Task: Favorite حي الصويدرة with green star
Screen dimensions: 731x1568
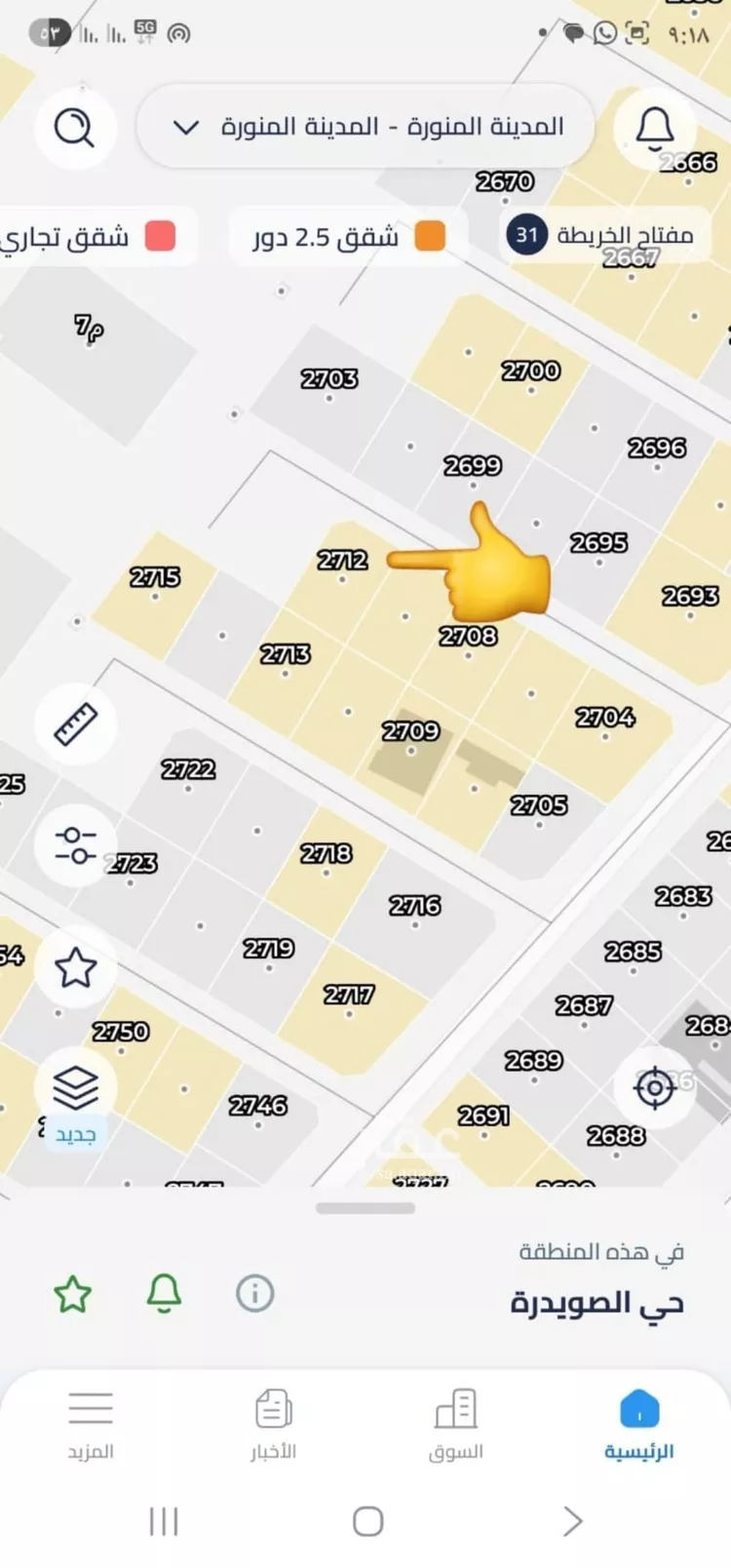Action: click(73, 1294)
